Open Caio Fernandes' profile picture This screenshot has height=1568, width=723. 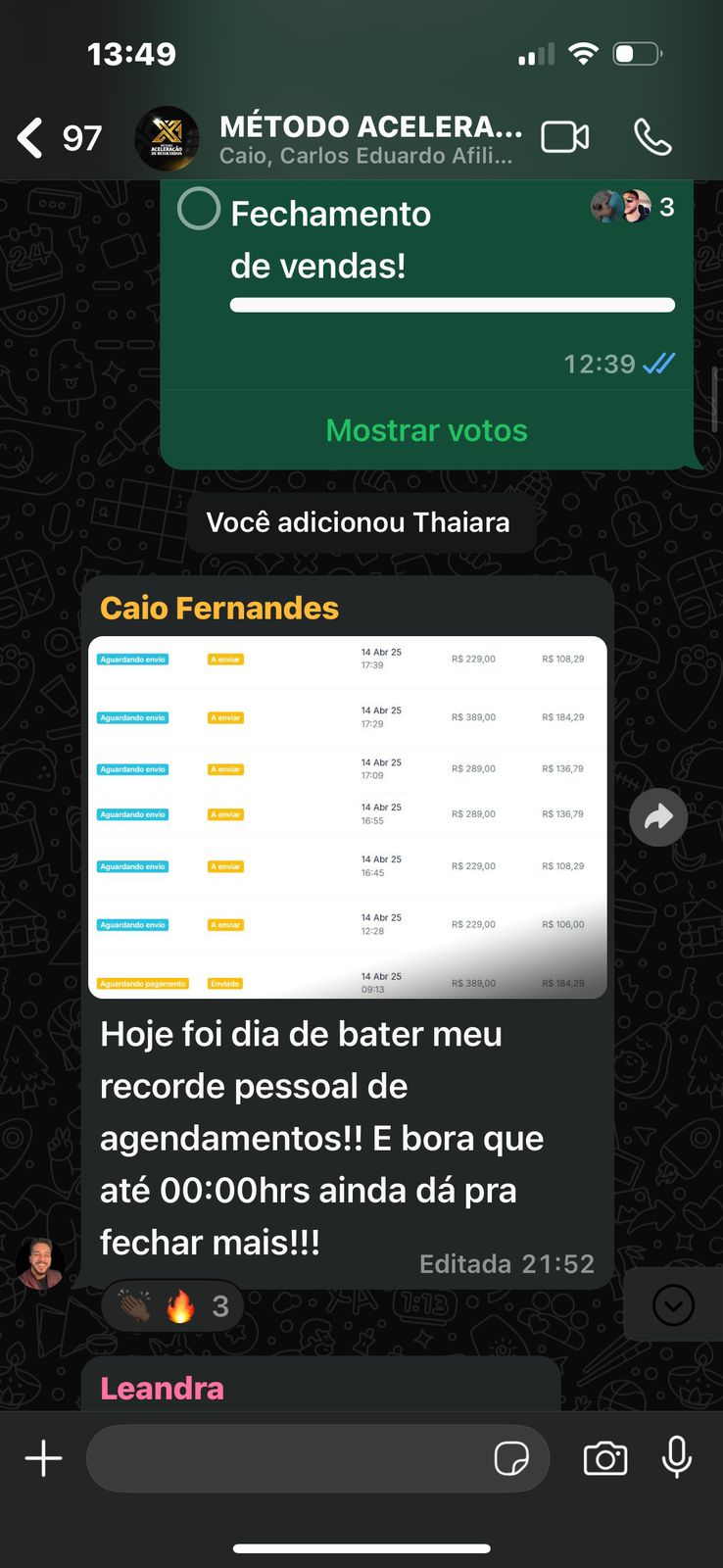(40, 1264)
